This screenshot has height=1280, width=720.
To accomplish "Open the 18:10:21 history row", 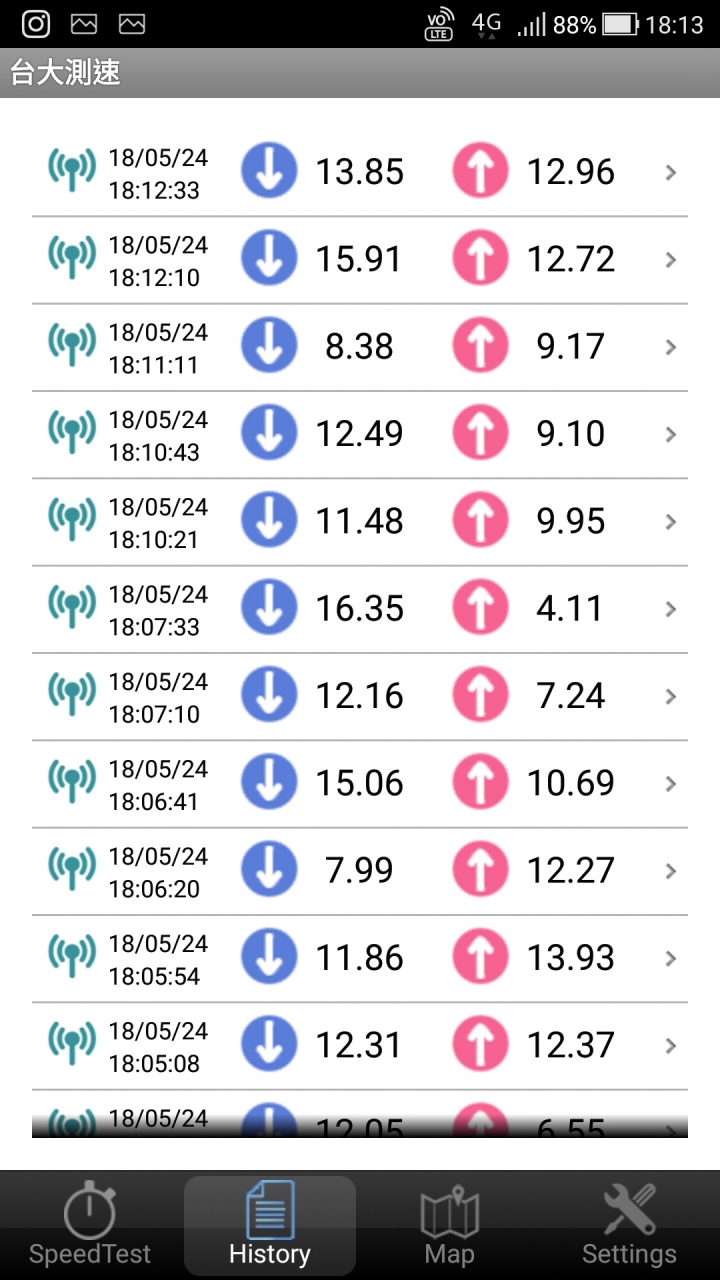I will click(x=360, y=522).
